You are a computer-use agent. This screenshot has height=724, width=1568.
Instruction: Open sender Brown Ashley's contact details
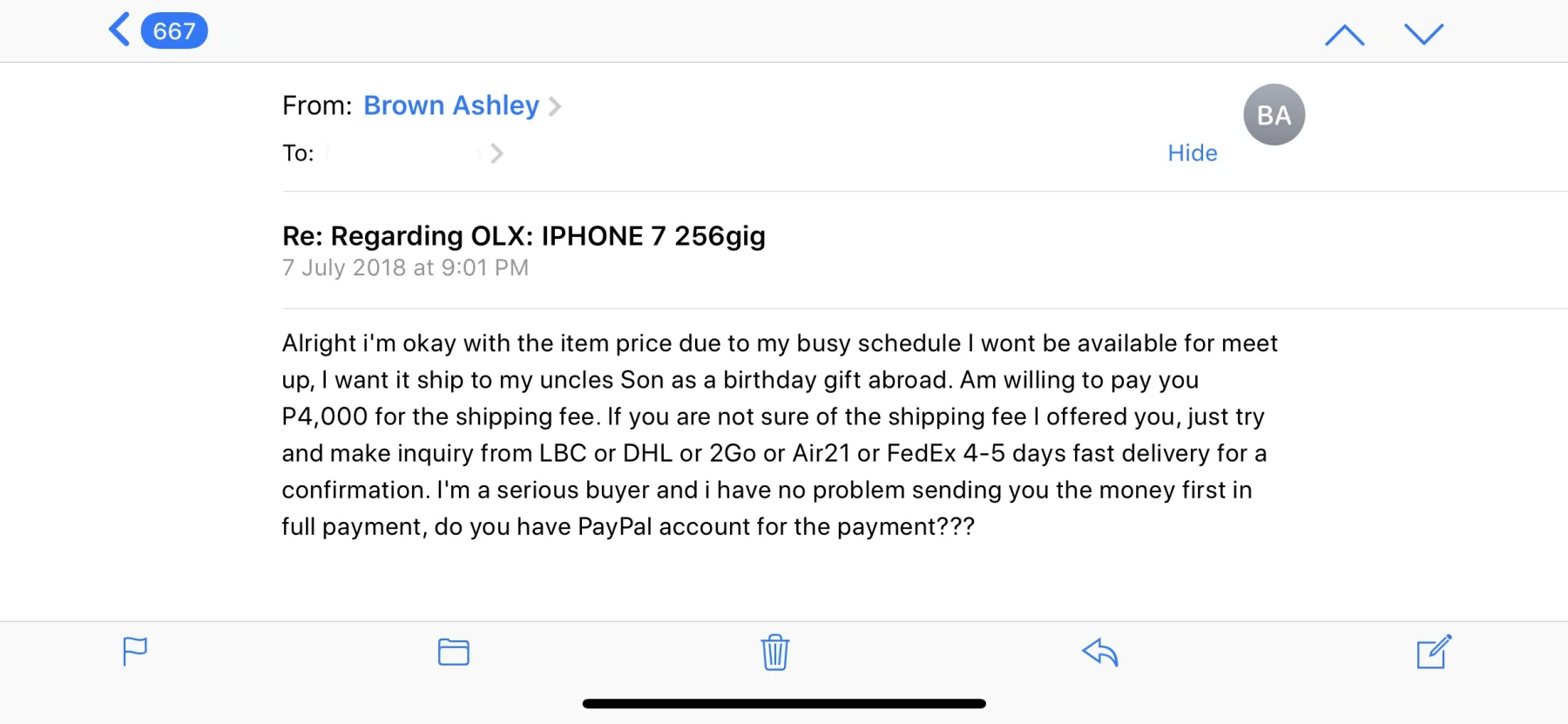(x=451, y=105)
